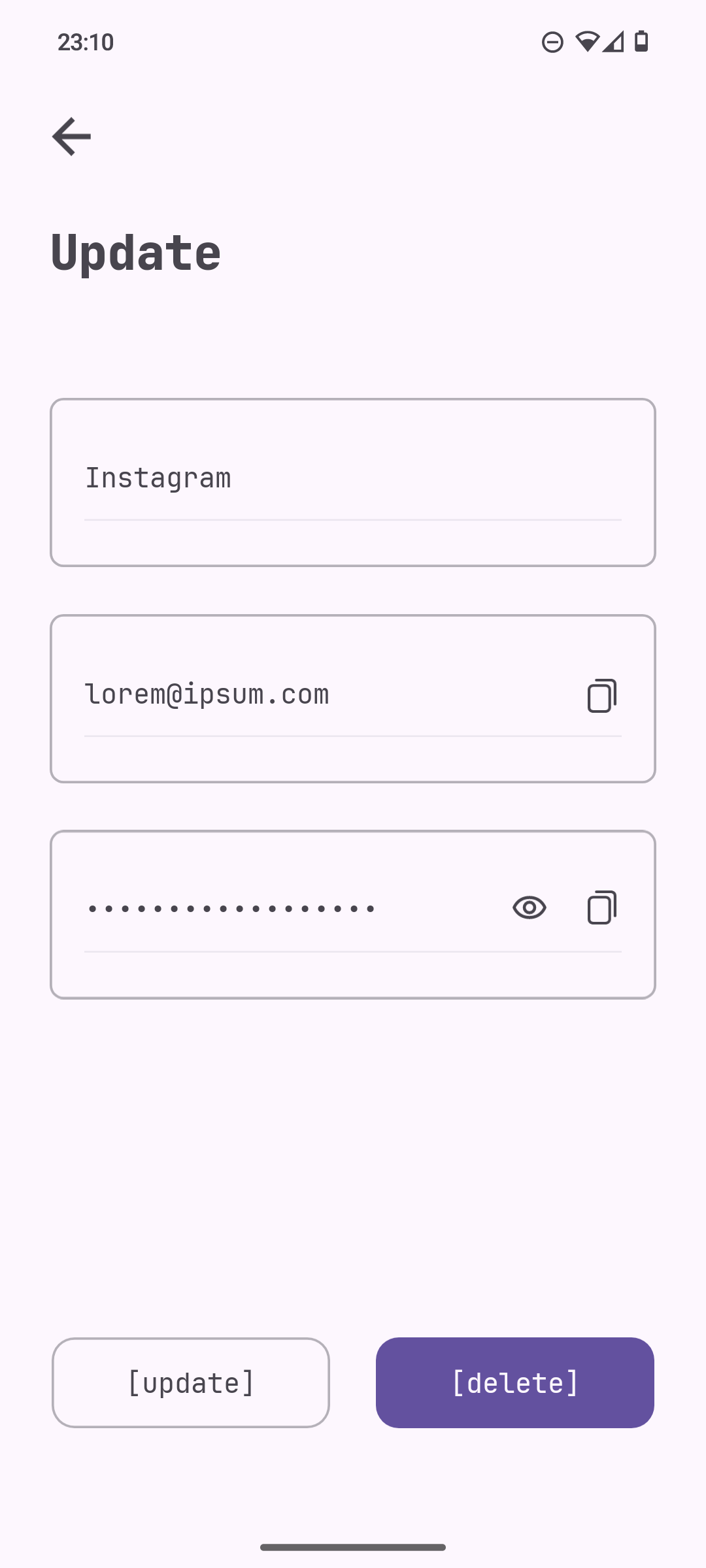Reveal the password with the eye icon
The width and height of the screenshot is (706, 1568).
[529, 907]
